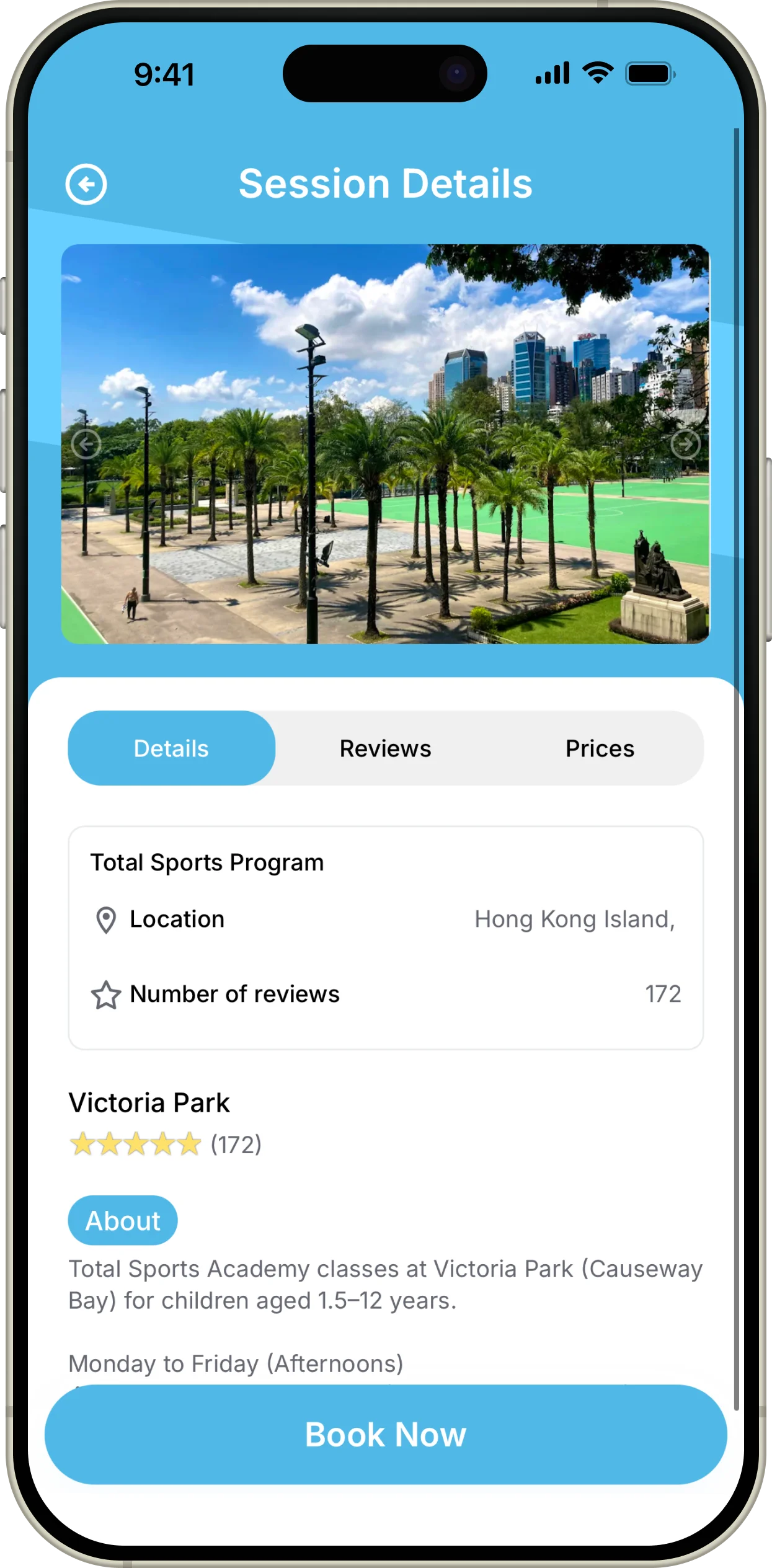
Task: Show the previous park photo
Action: coord(86,444)
